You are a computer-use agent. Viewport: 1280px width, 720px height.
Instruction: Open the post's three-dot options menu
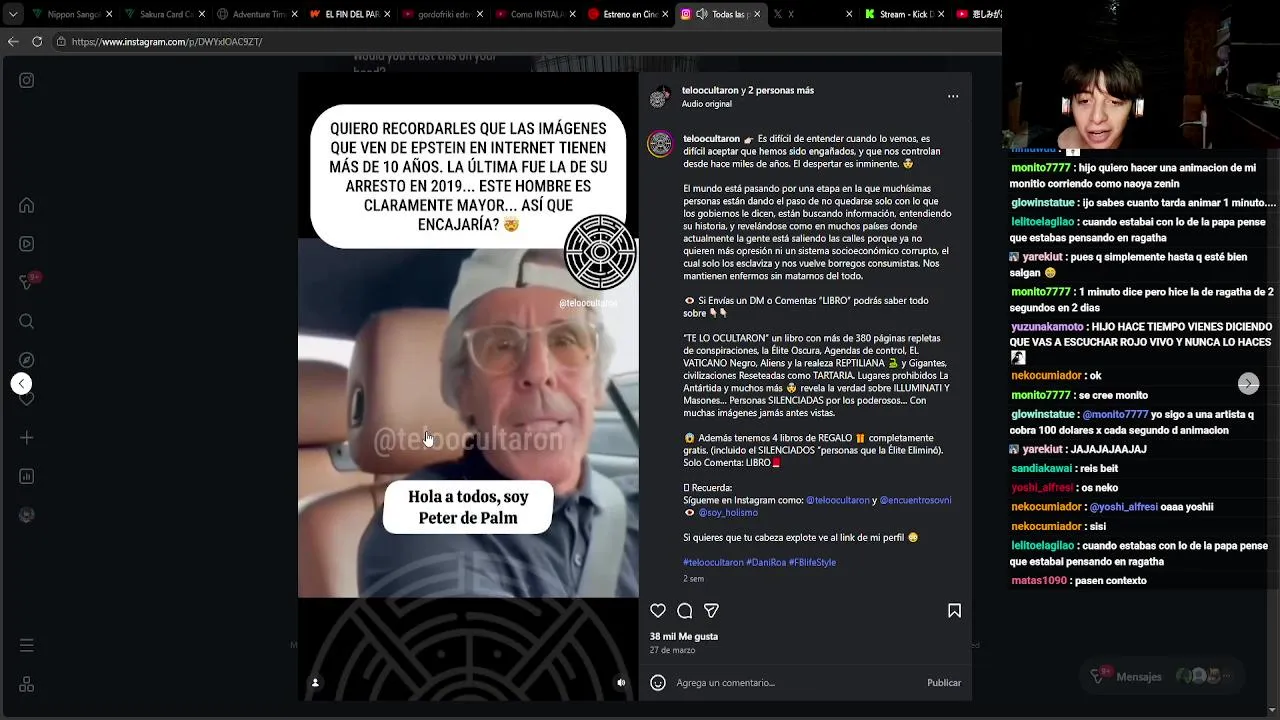(953, 97)
